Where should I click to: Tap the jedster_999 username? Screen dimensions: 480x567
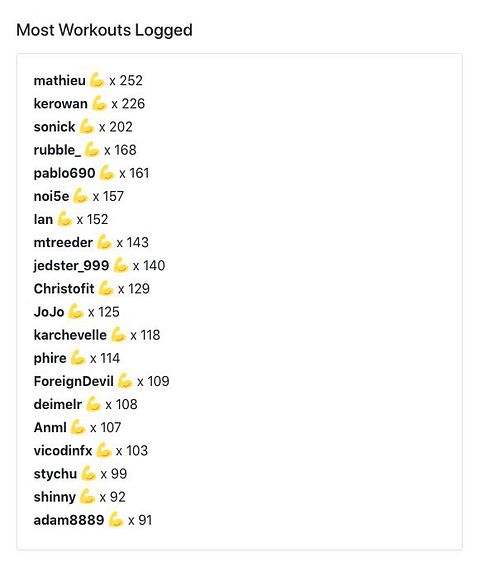[x=71, y=265]
